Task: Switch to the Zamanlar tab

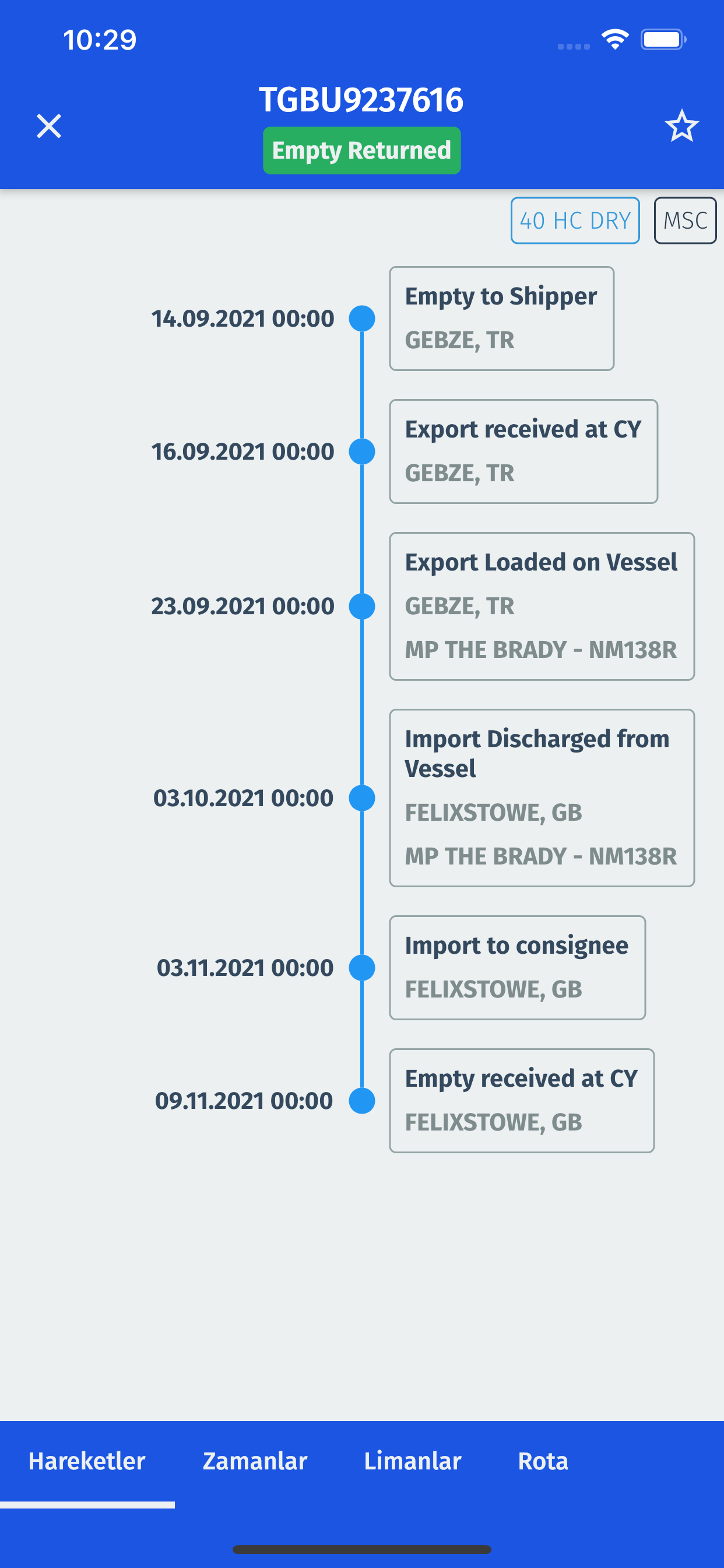Action: 255,1461
